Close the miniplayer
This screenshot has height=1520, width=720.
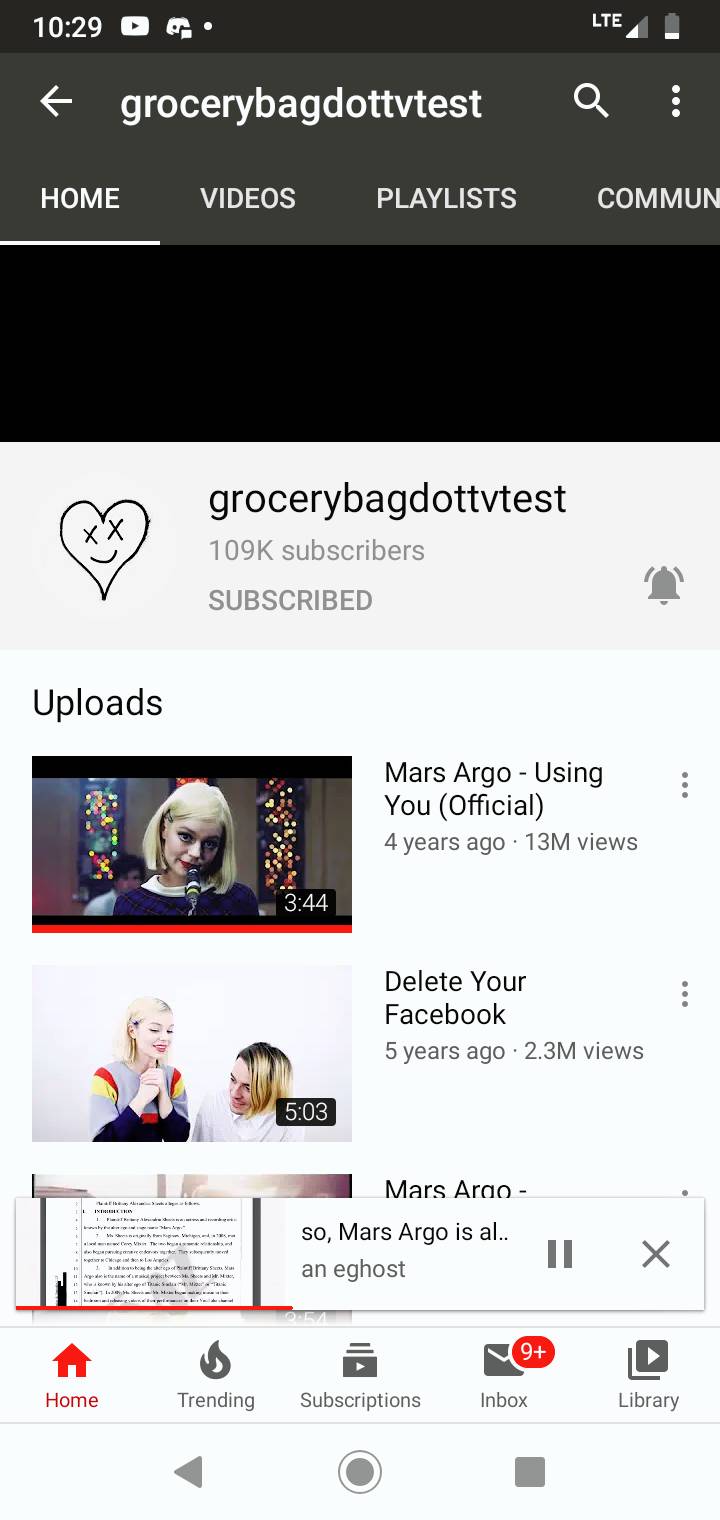656,1253
